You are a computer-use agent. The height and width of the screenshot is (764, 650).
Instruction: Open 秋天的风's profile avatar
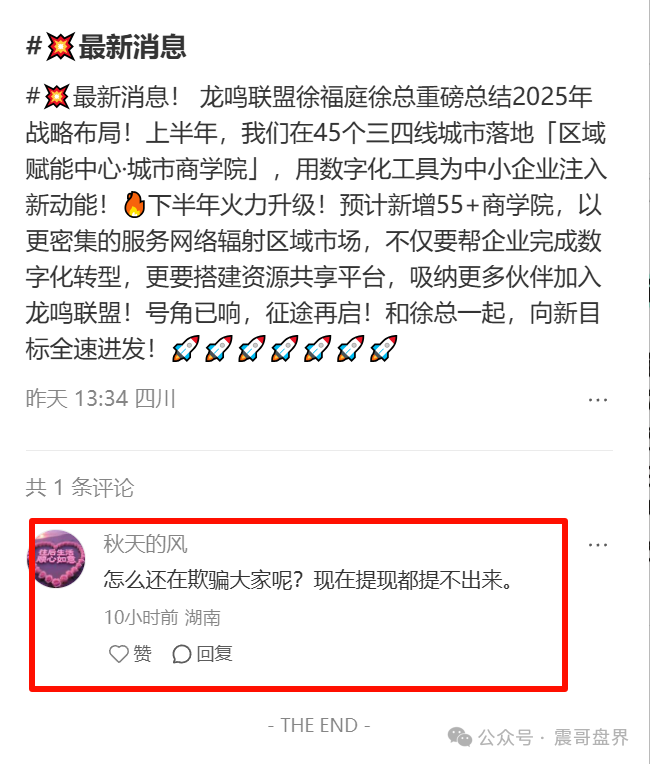[x=55, y=560]
